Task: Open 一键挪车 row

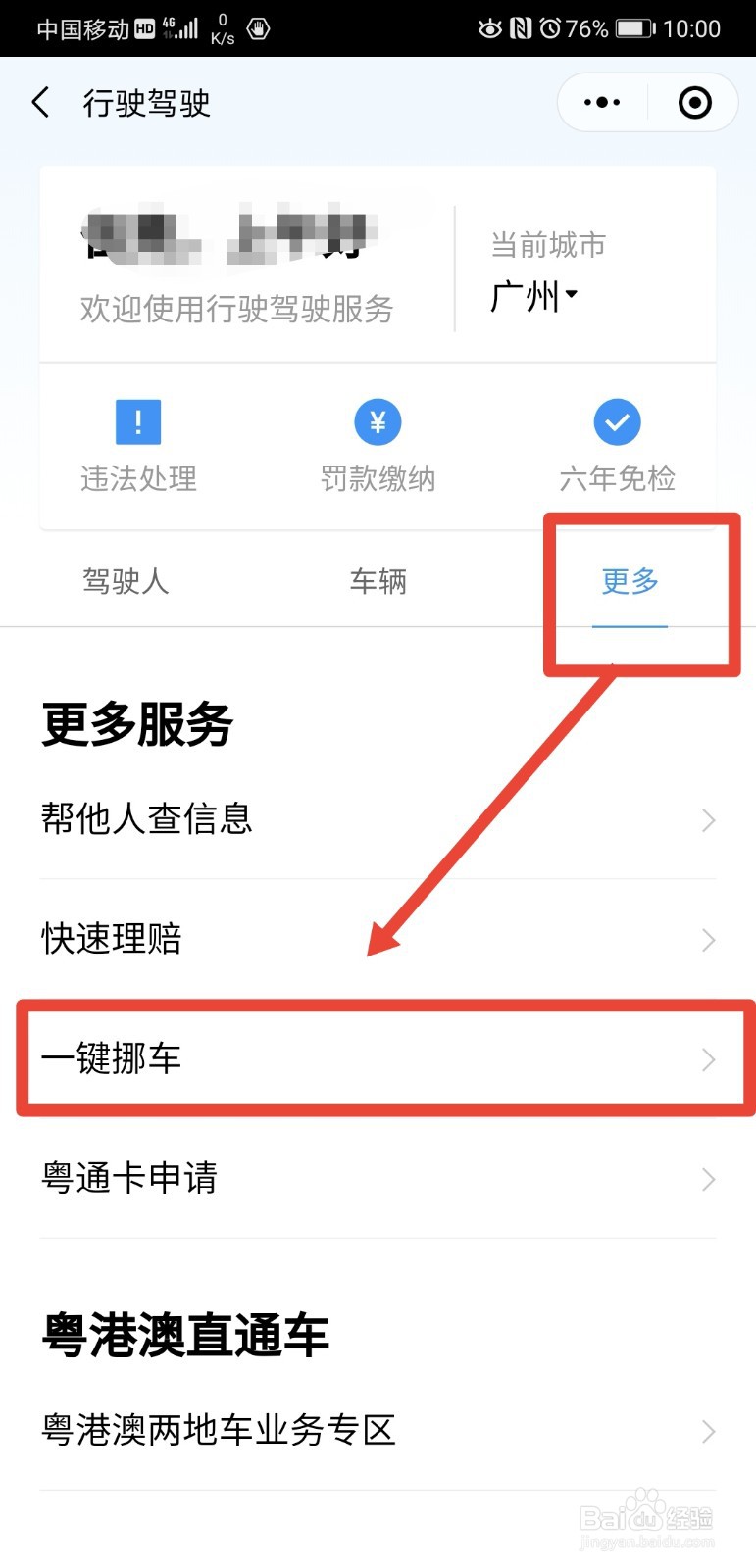Action: click(378, 1058)
